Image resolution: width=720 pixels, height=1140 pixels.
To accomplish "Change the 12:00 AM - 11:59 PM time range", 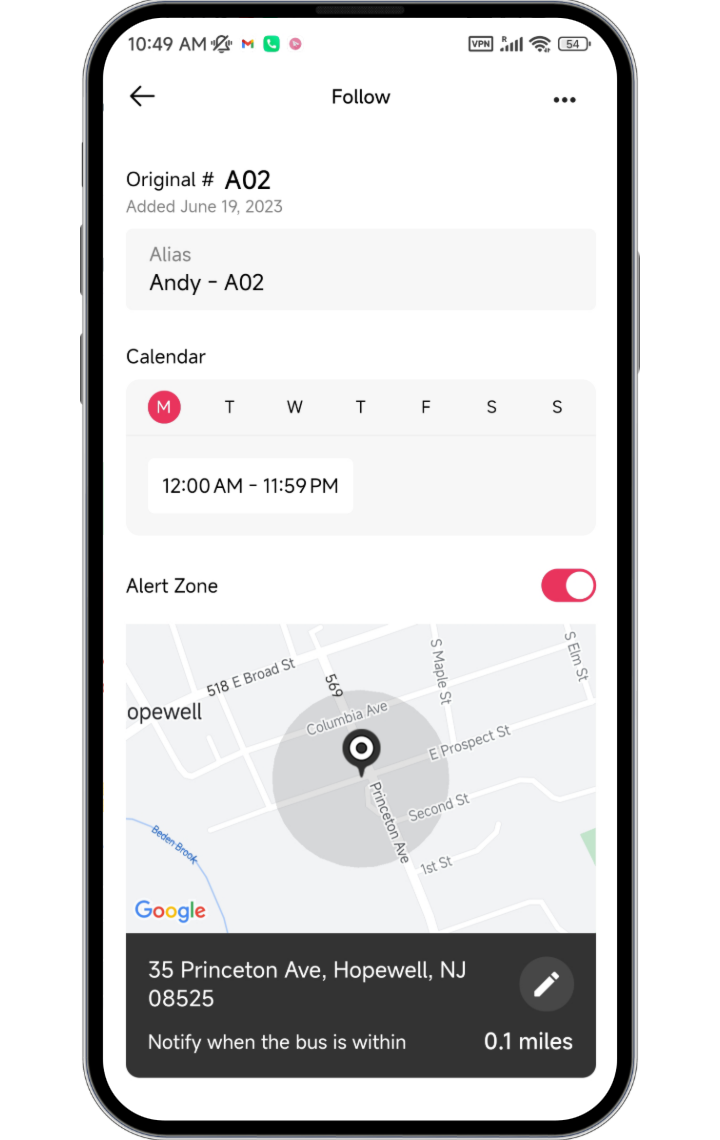I will point(250,486).
